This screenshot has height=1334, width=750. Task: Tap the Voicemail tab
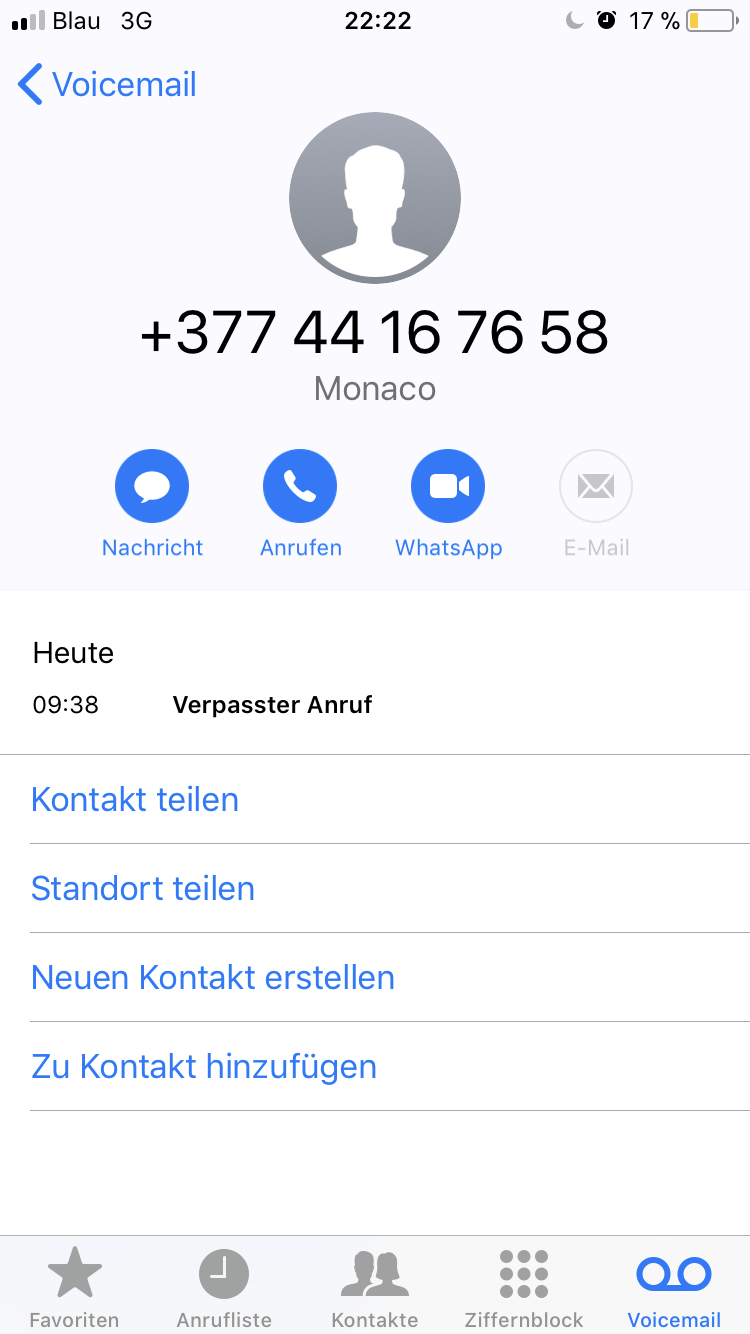[674, 1288]
